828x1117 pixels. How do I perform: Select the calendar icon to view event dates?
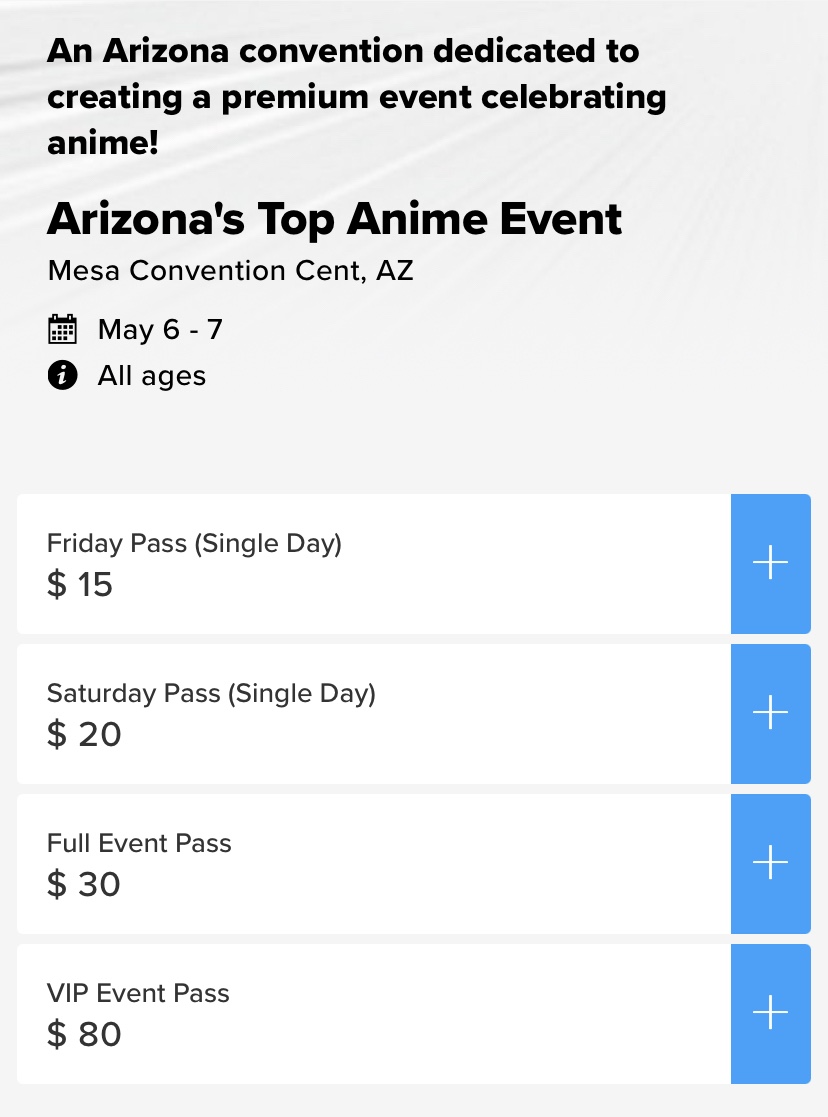pos(63,328)
